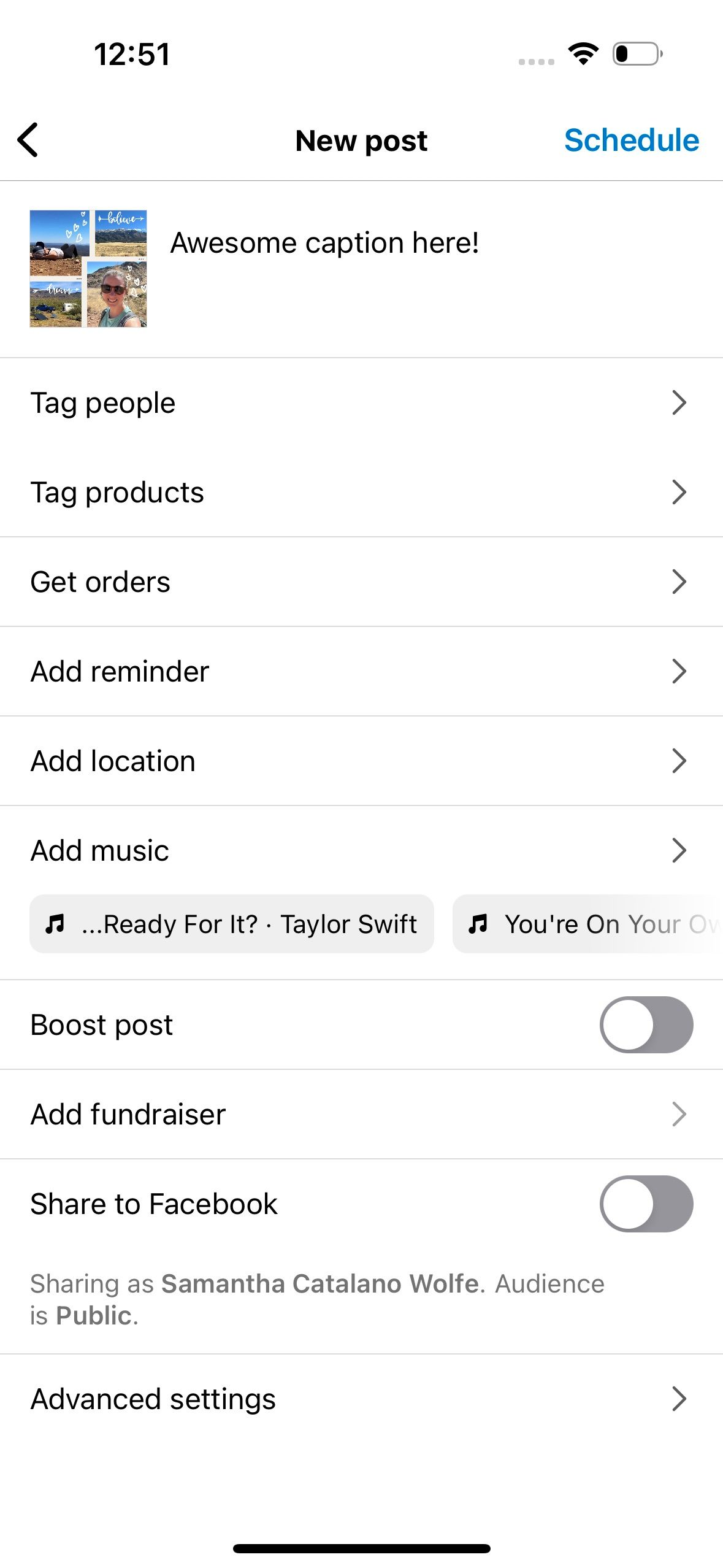The width and height of the screenshot is (723, 1568).
Task: Expand the Add fundraiser option
Action: click(361, 1114)
